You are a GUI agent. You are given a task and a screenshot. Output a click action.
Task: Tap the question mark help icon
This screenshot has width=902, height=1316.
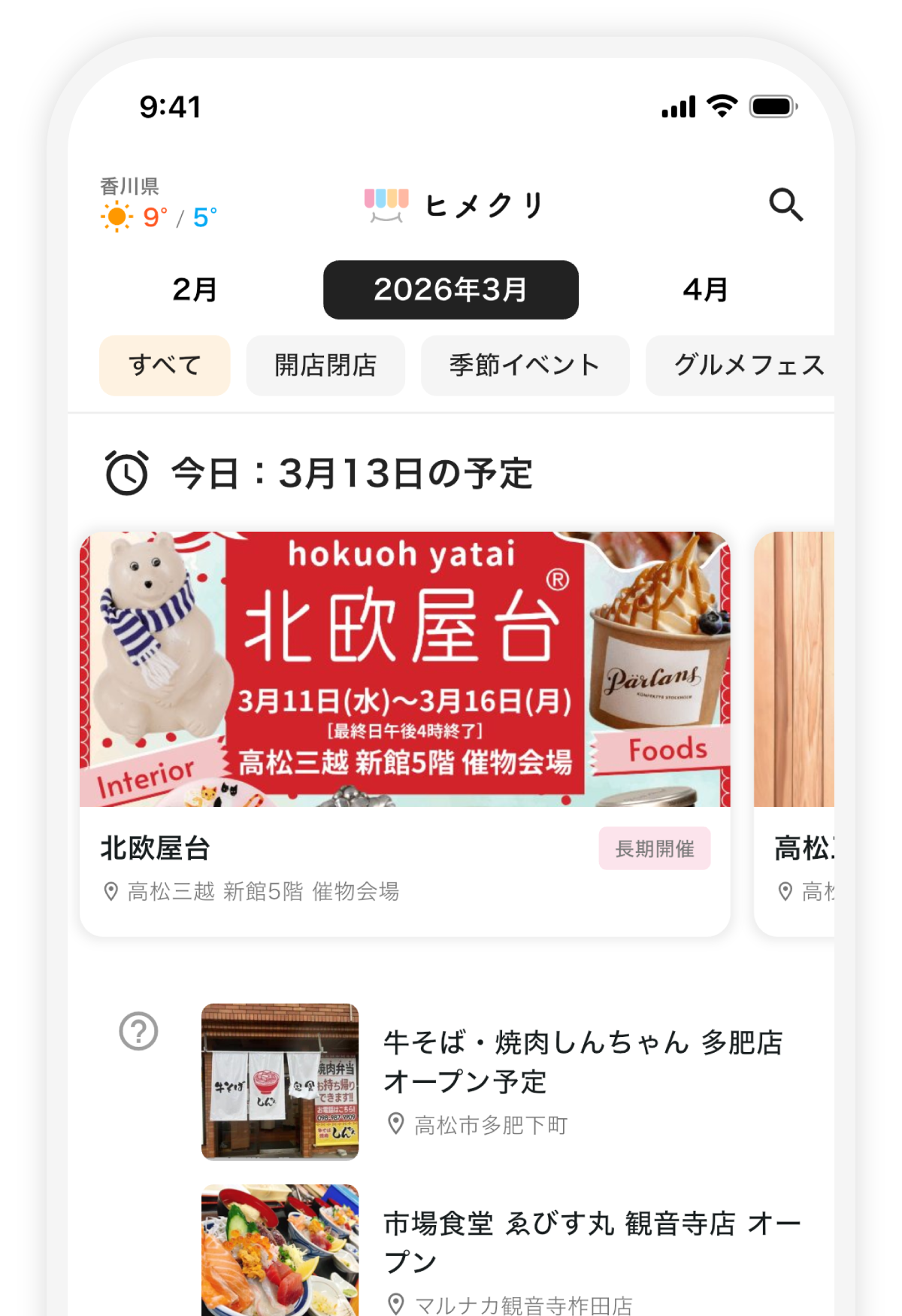(x=140, y=1032)
